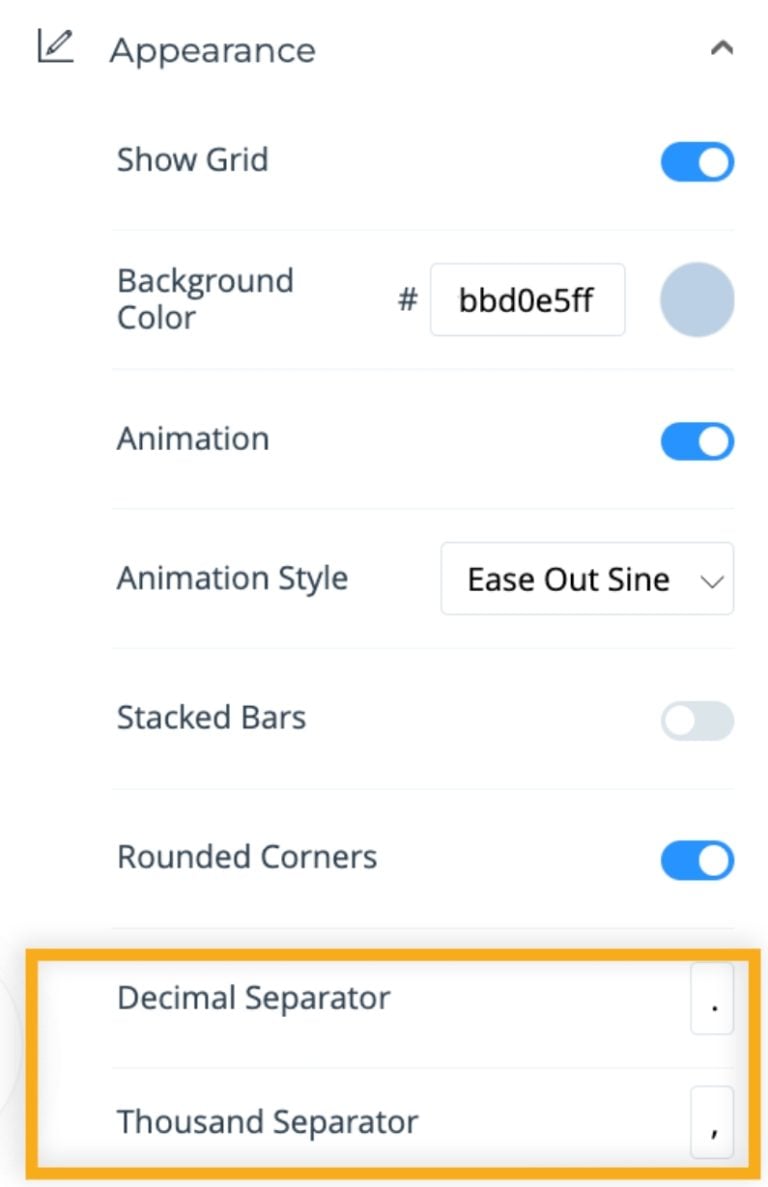Click the hashtag symbol near Background Color
This screenshot has width=768, height=1187.
[408, 300]
